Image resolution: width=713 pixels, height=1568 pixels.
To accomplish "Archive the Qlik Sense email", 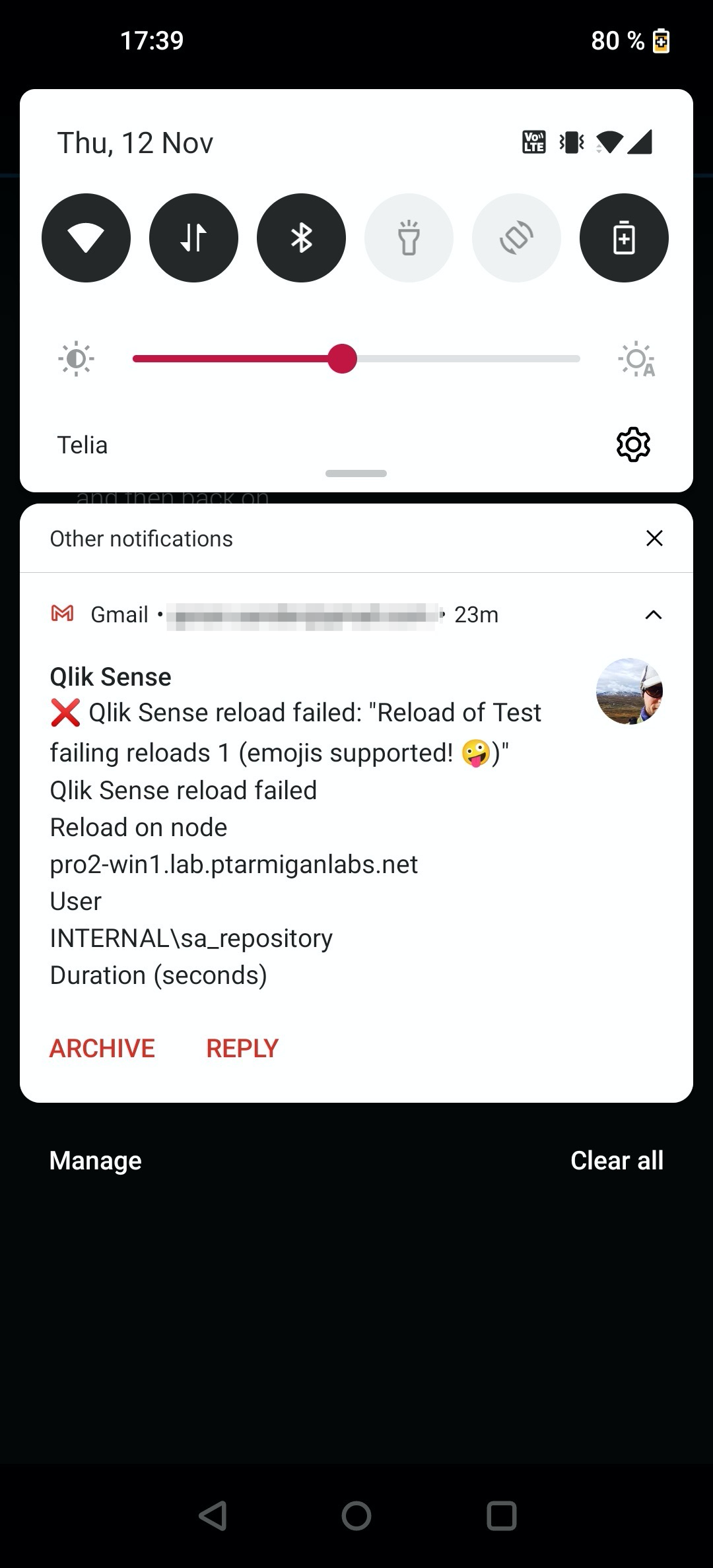I will click(102, 1048).
